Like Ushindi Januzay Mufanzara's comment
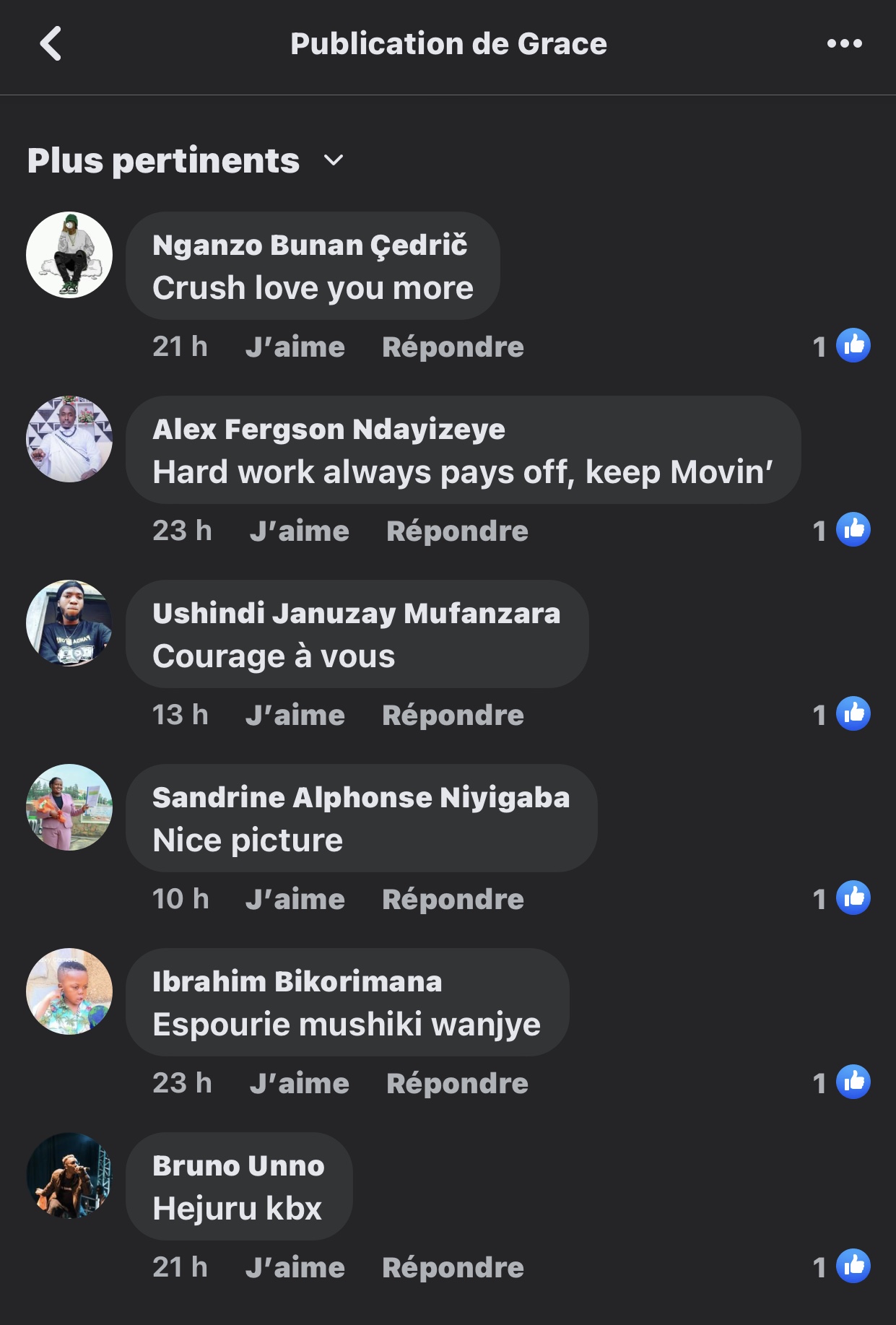 click(295, 716)
